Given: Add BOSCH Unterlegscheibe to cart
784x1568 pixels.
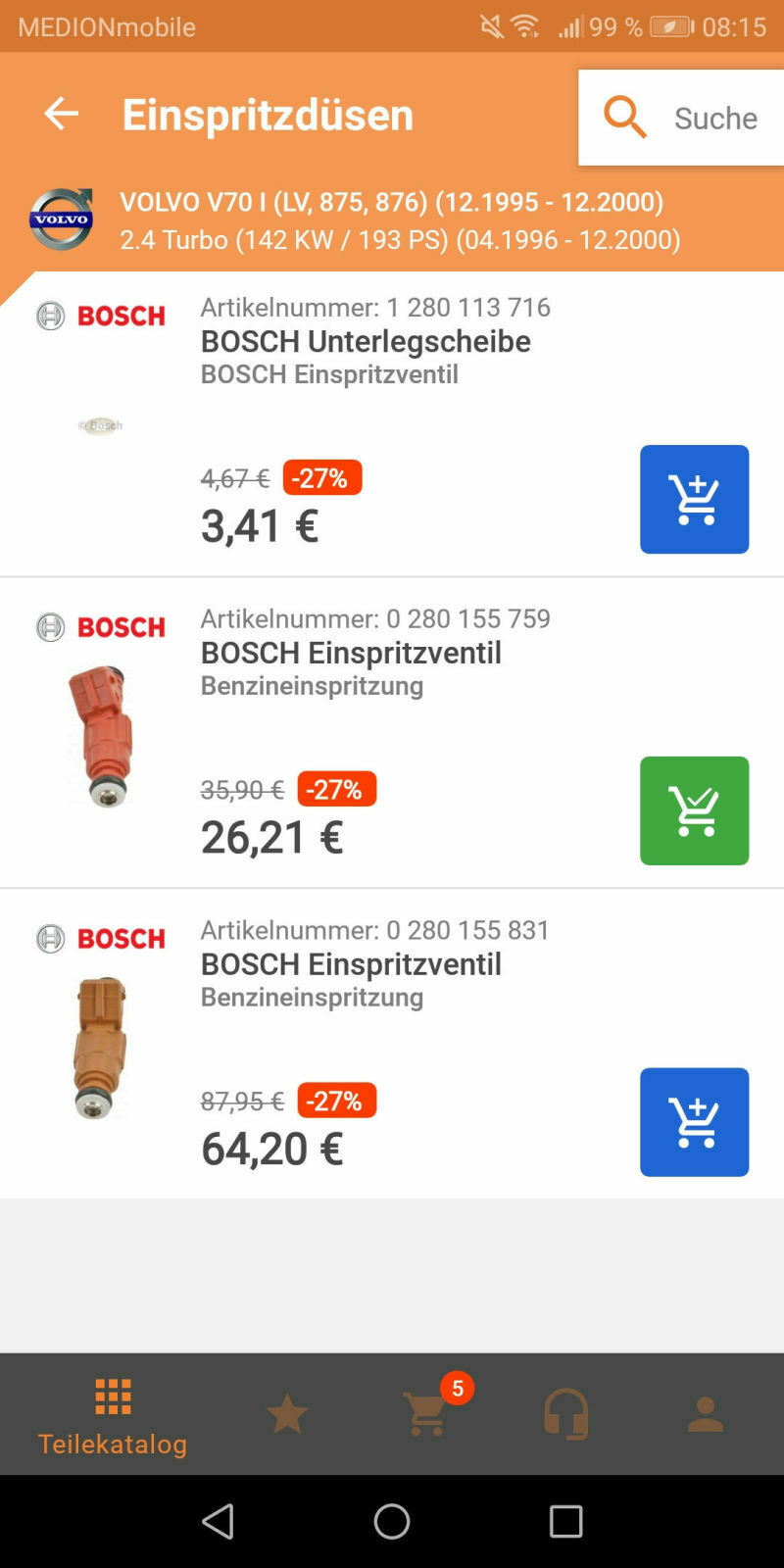Looking at the screenshot, I should click(x=694, y=499).
